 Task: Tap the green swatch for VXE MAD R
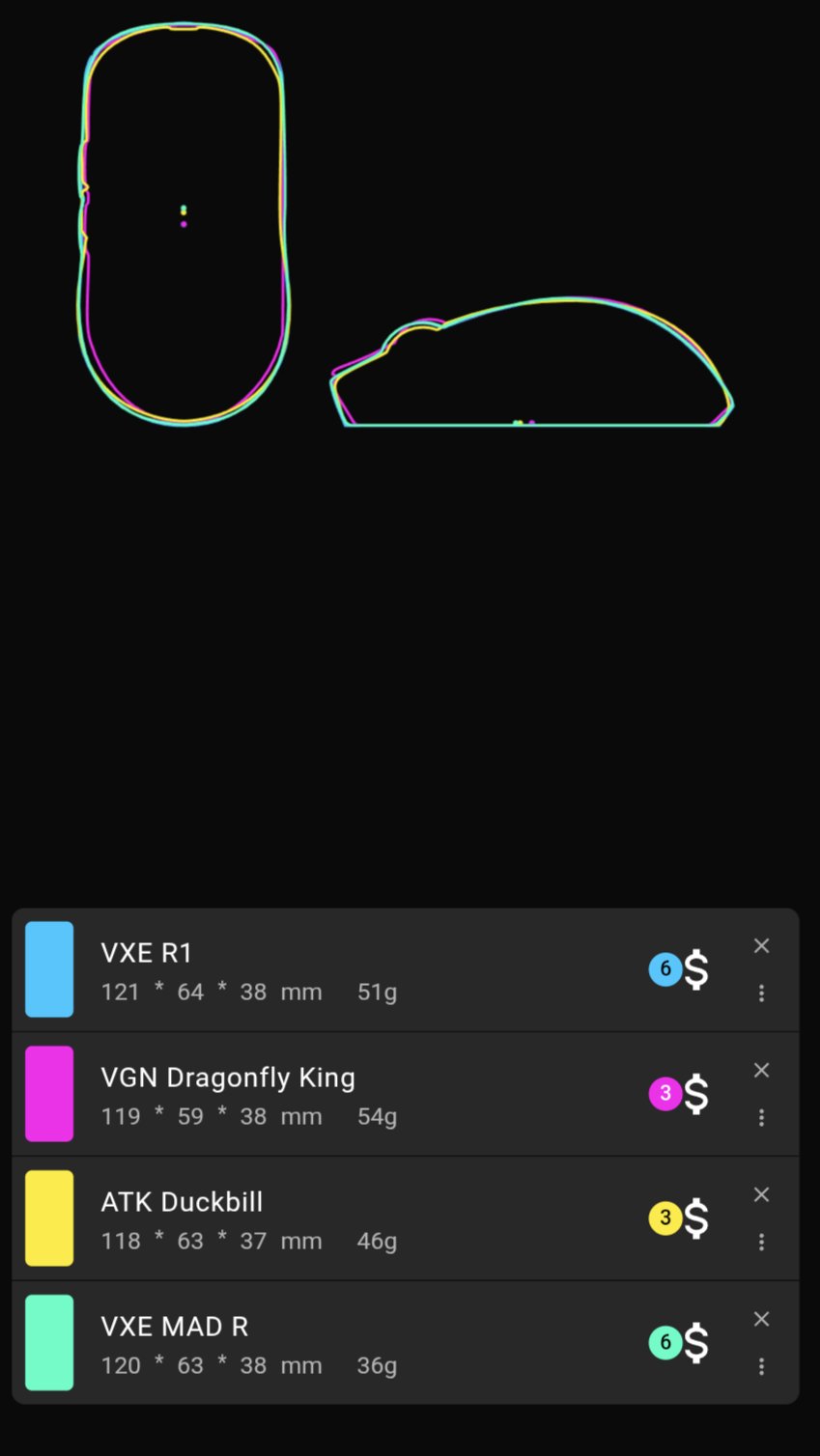(x=49, y=1343)
